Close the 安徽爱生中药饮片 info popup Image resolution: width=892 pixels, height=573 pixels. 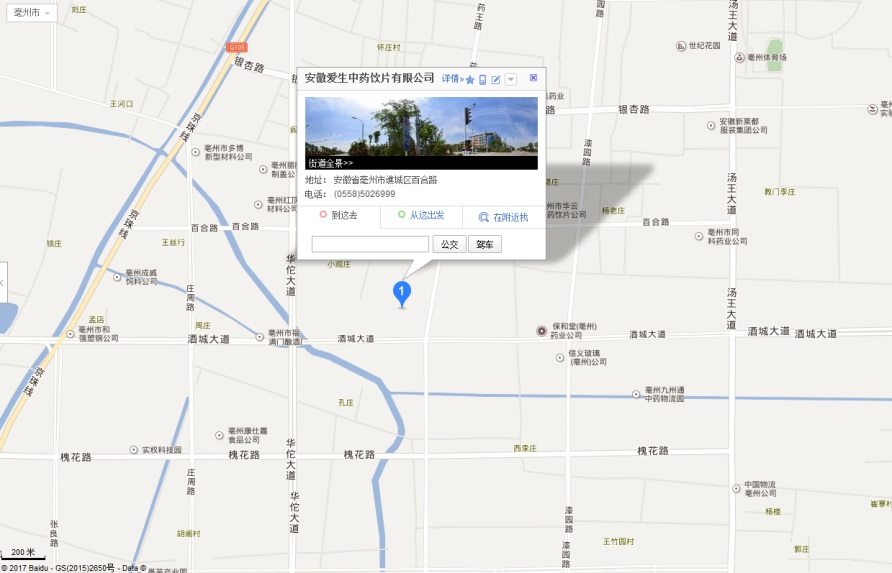click(533, 77)
